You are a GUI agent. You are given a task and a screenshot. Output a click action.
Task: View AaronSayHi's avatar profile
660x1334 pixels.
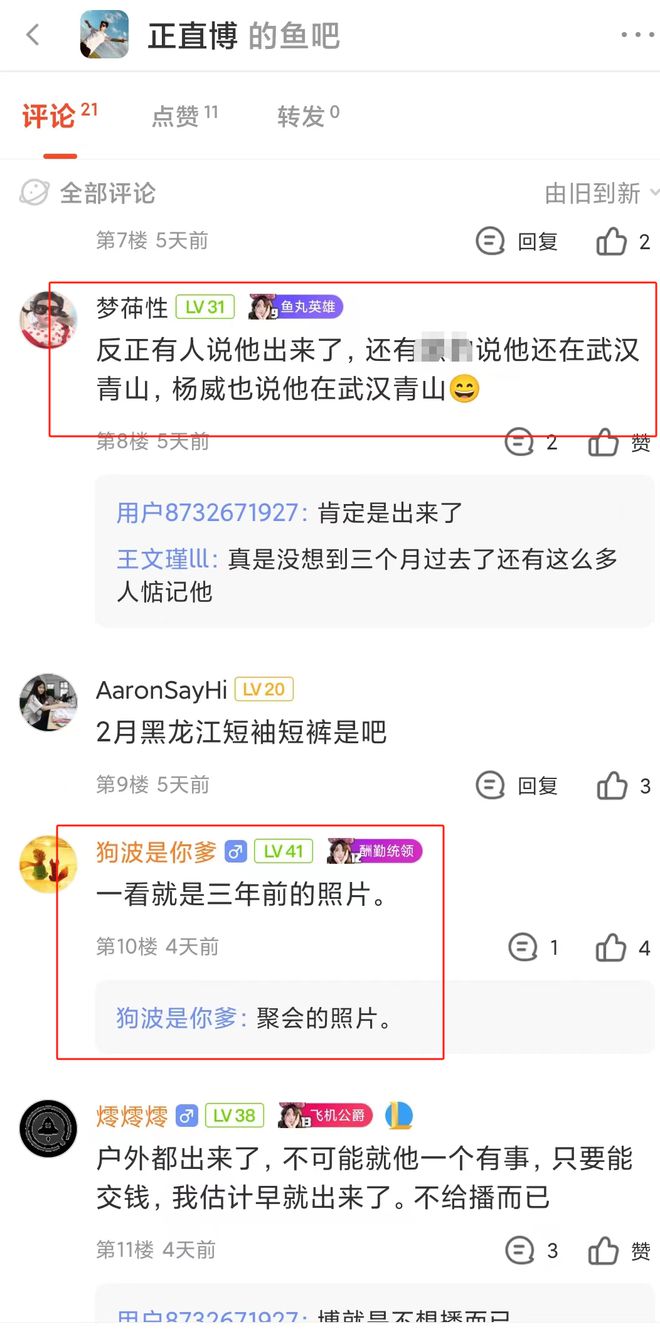click(x=48, y=702)
